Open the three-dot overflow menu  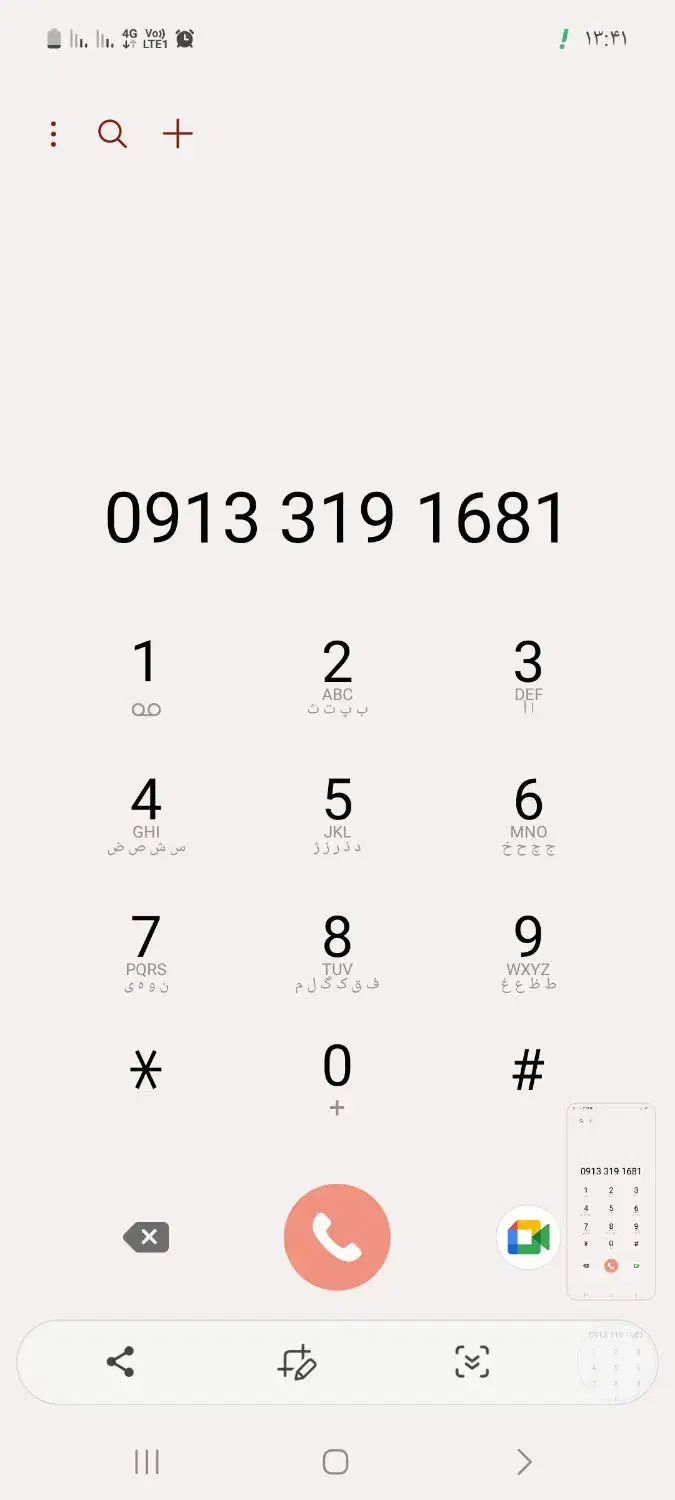click(x=53, y=134)
